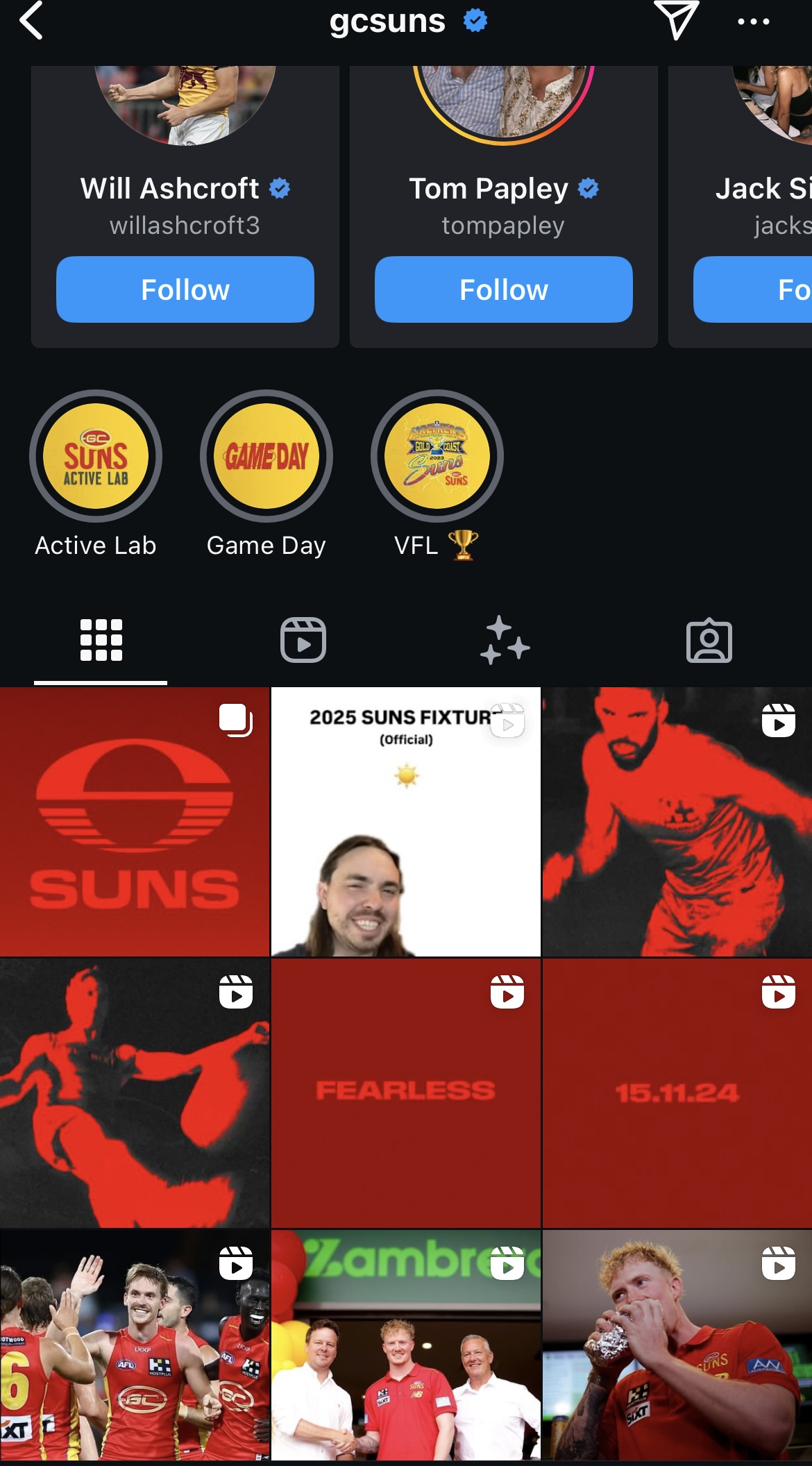Follow Tom Papley
Viewport: 812px width, 1466px height.
point(504,289)
